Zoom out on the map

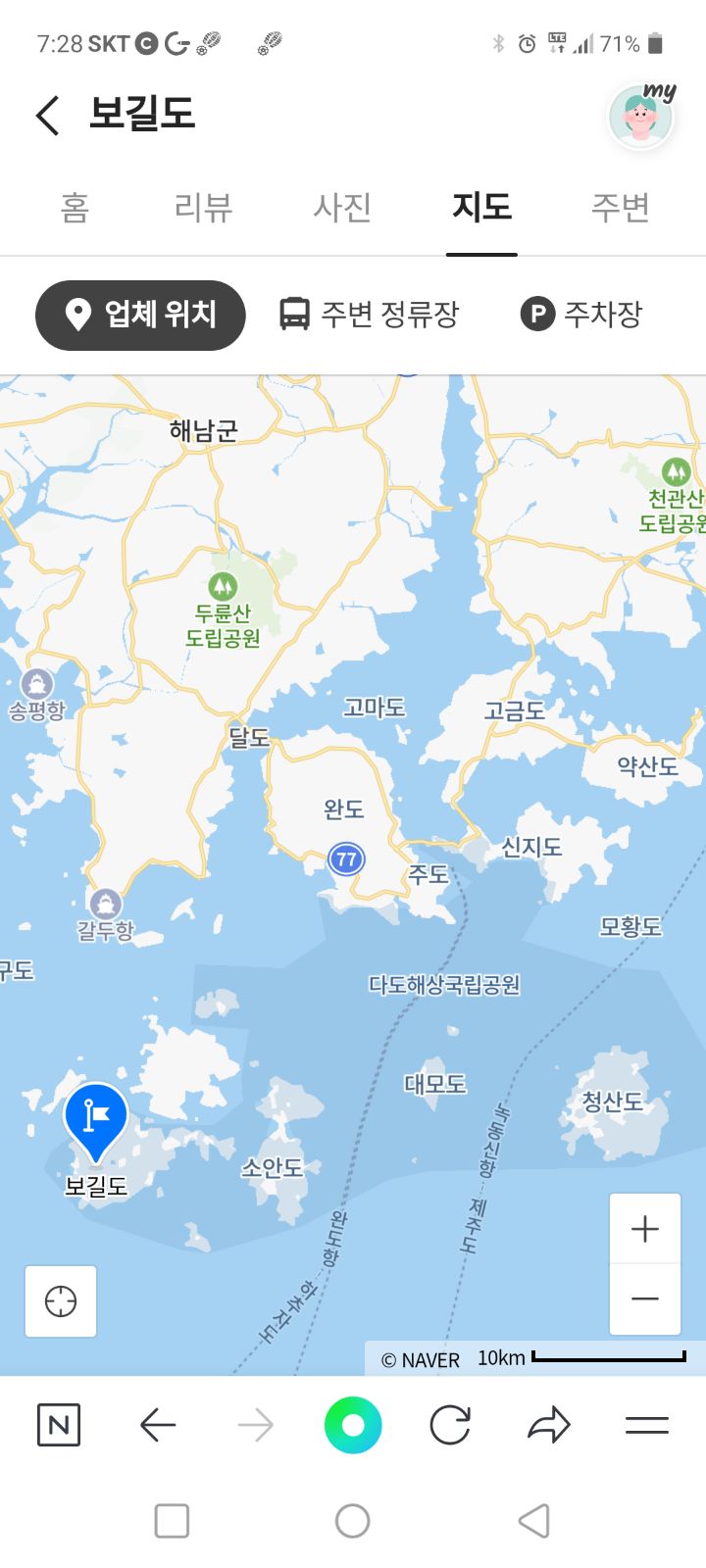645,1299
